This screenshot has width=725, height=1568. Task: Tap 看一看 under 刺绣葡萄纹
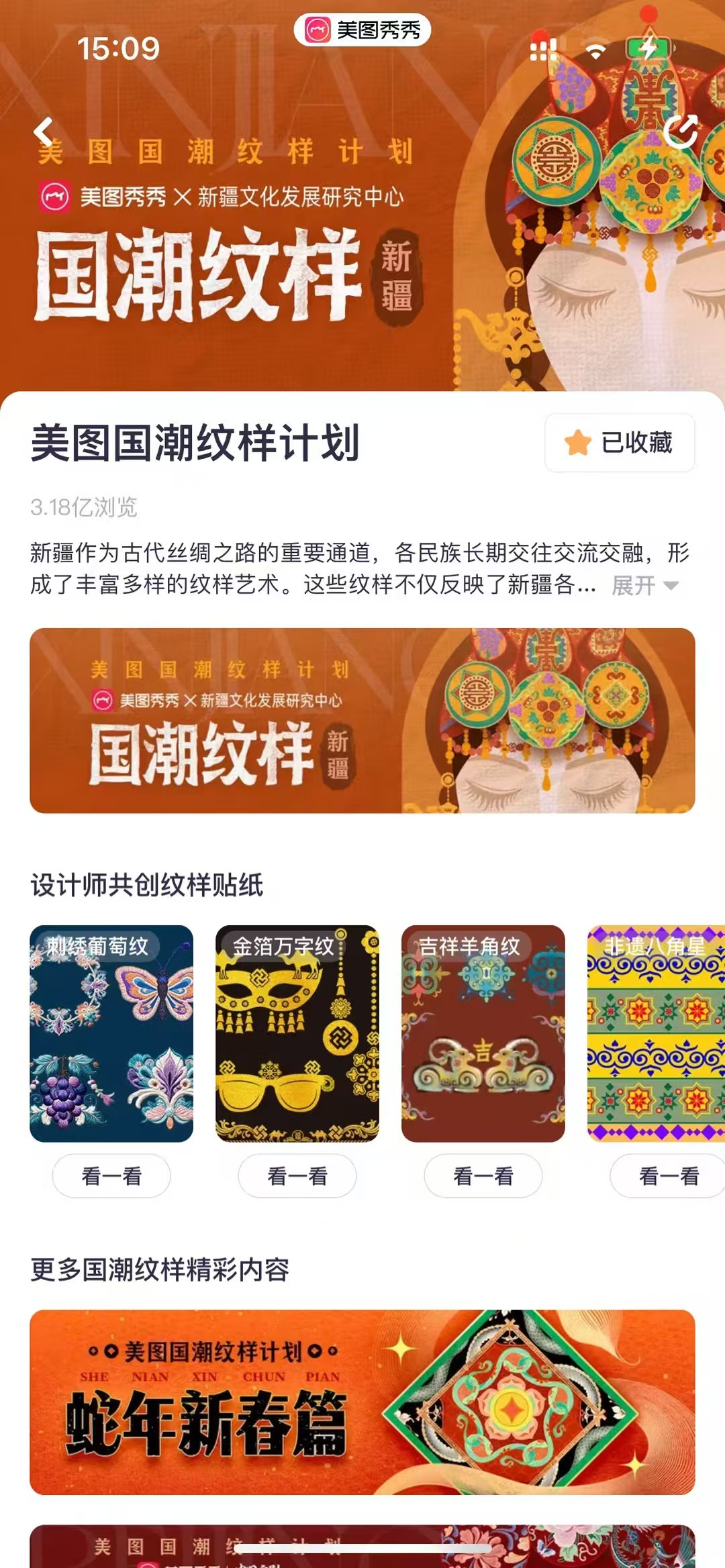pos(111,1175)
